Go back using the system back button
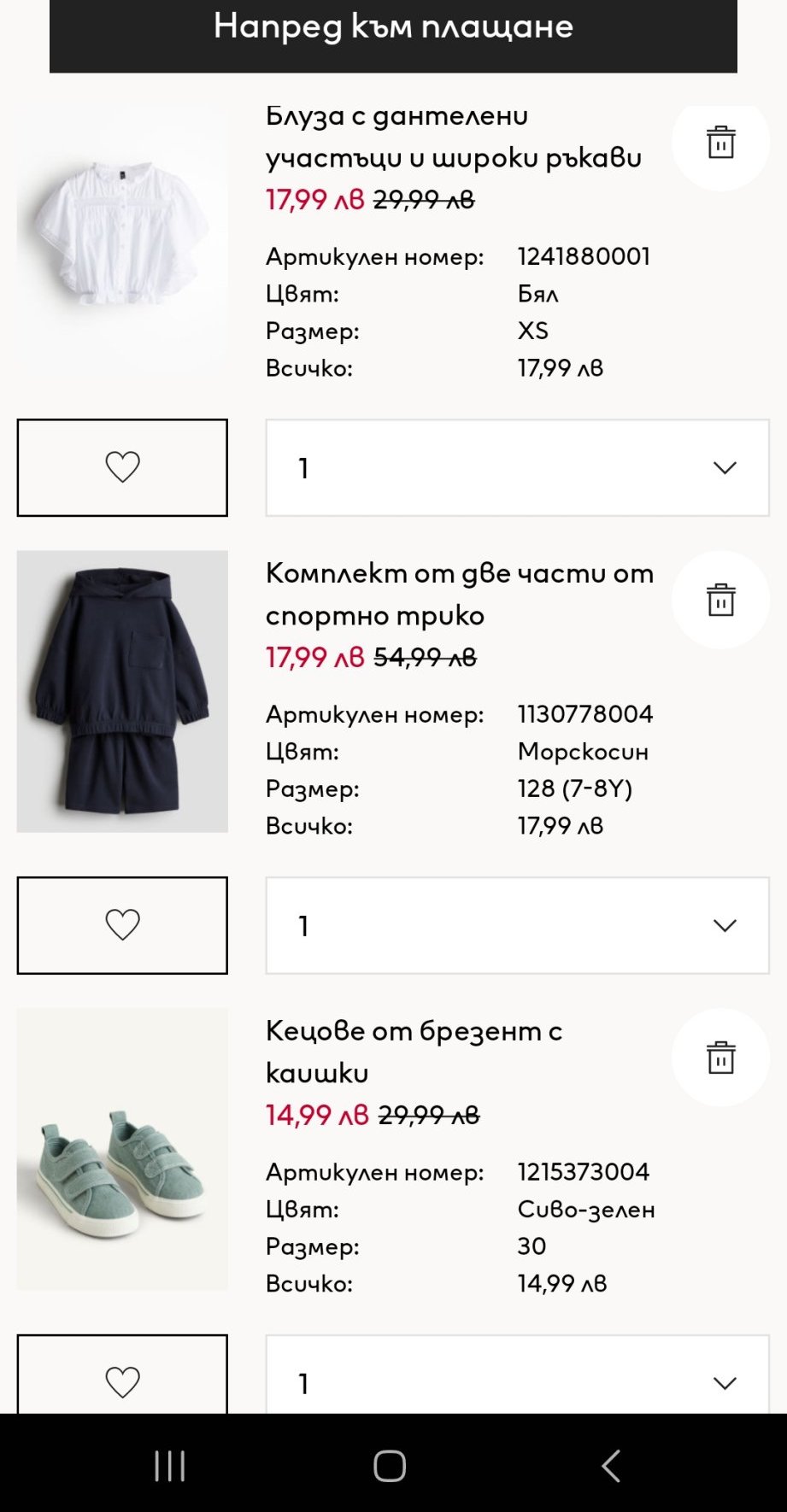787x1512 pixels. coord(610,1466)
